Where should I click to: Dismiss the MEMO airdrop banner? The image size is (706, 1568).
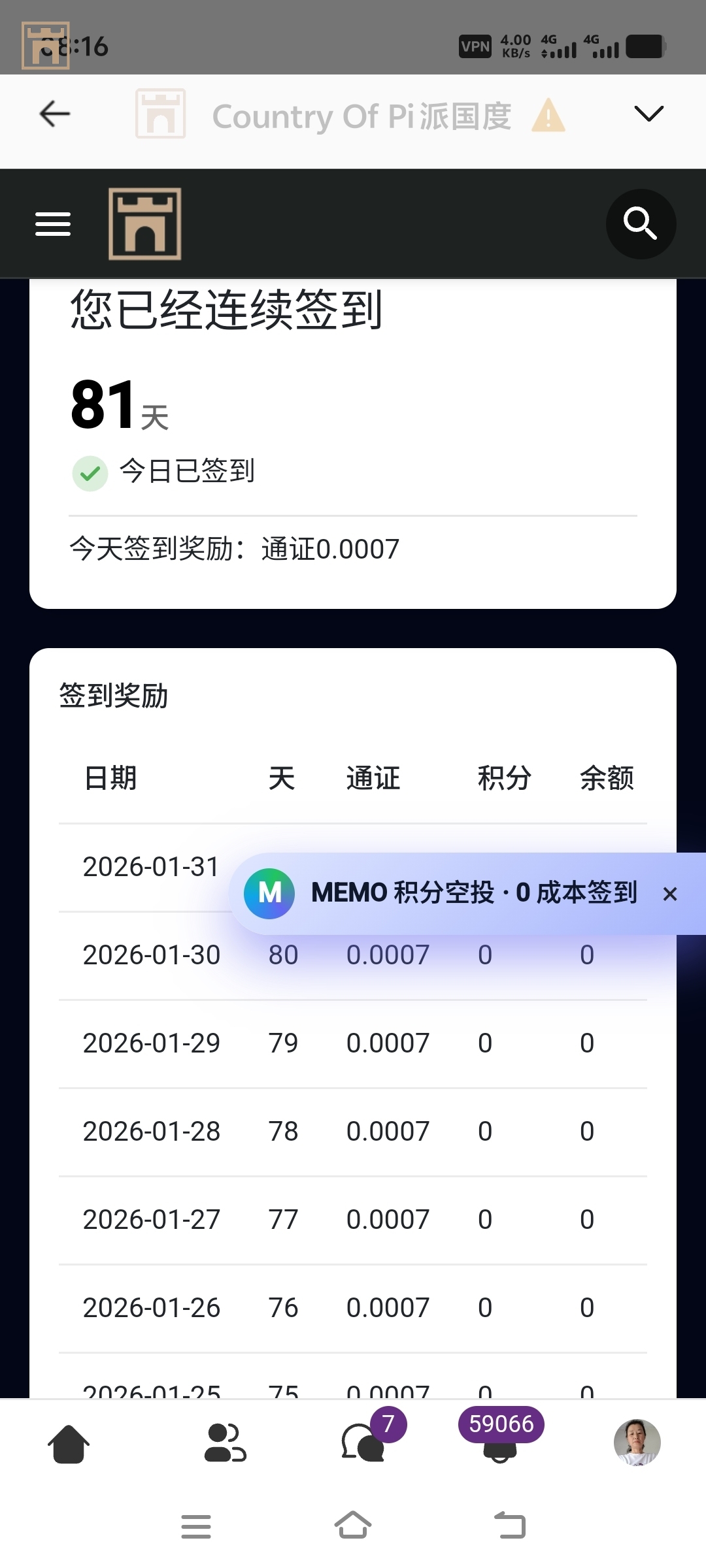tap(670, 894)
